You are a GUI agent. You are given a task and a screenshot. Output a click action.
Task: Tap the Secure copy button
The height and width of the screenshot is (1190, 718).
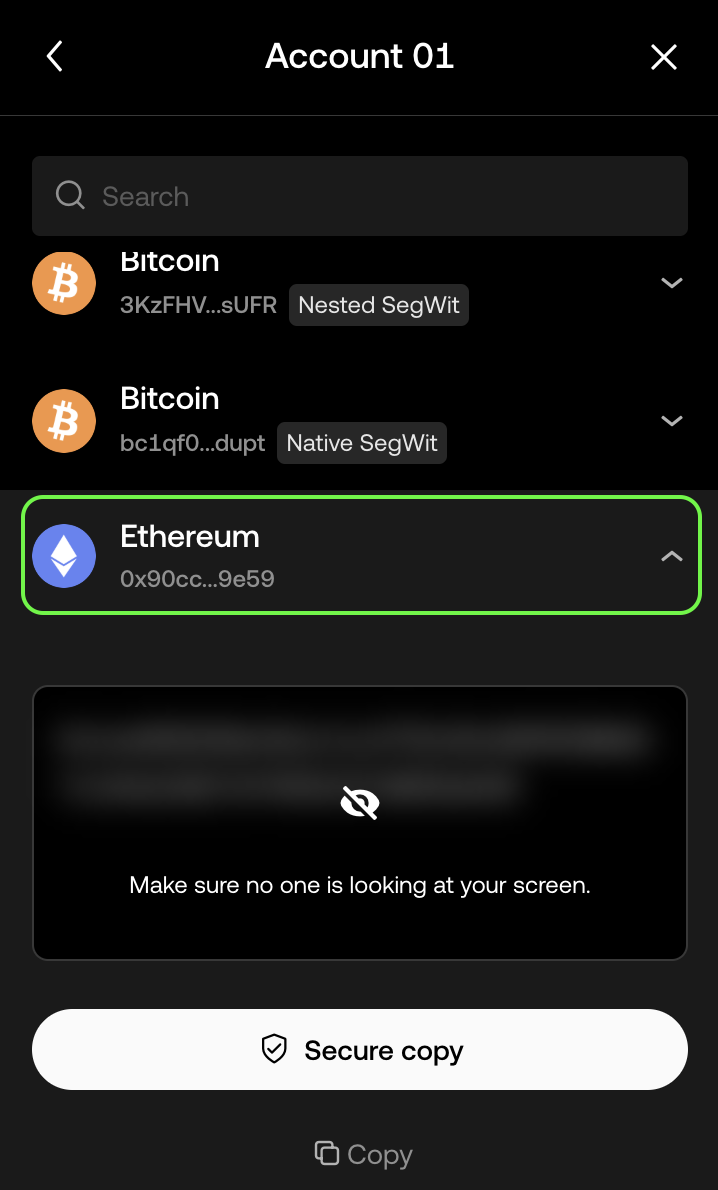[360, 1050]
